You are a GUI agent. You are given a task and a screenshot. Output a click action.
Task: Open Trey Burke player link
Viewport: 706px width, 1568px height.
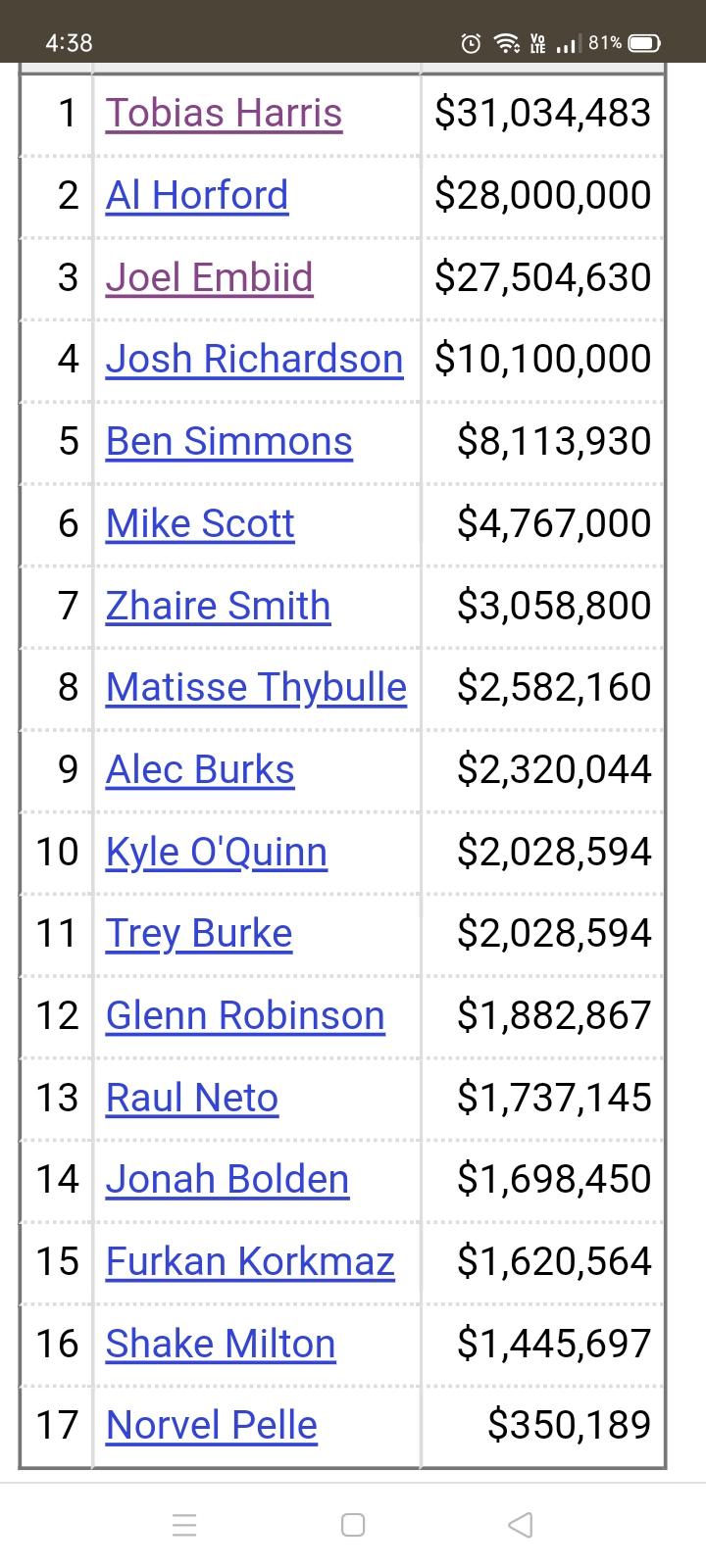click(199, 933)
